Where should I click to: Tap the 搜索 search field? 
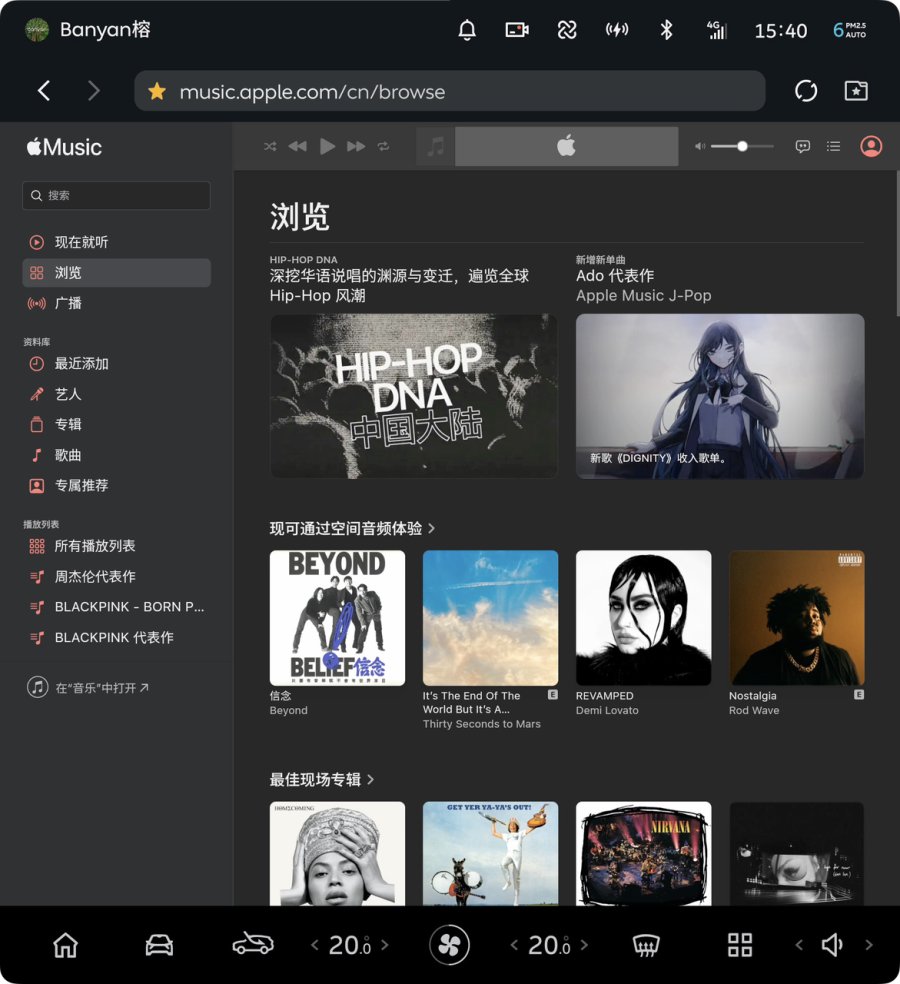tap(117, 196)
